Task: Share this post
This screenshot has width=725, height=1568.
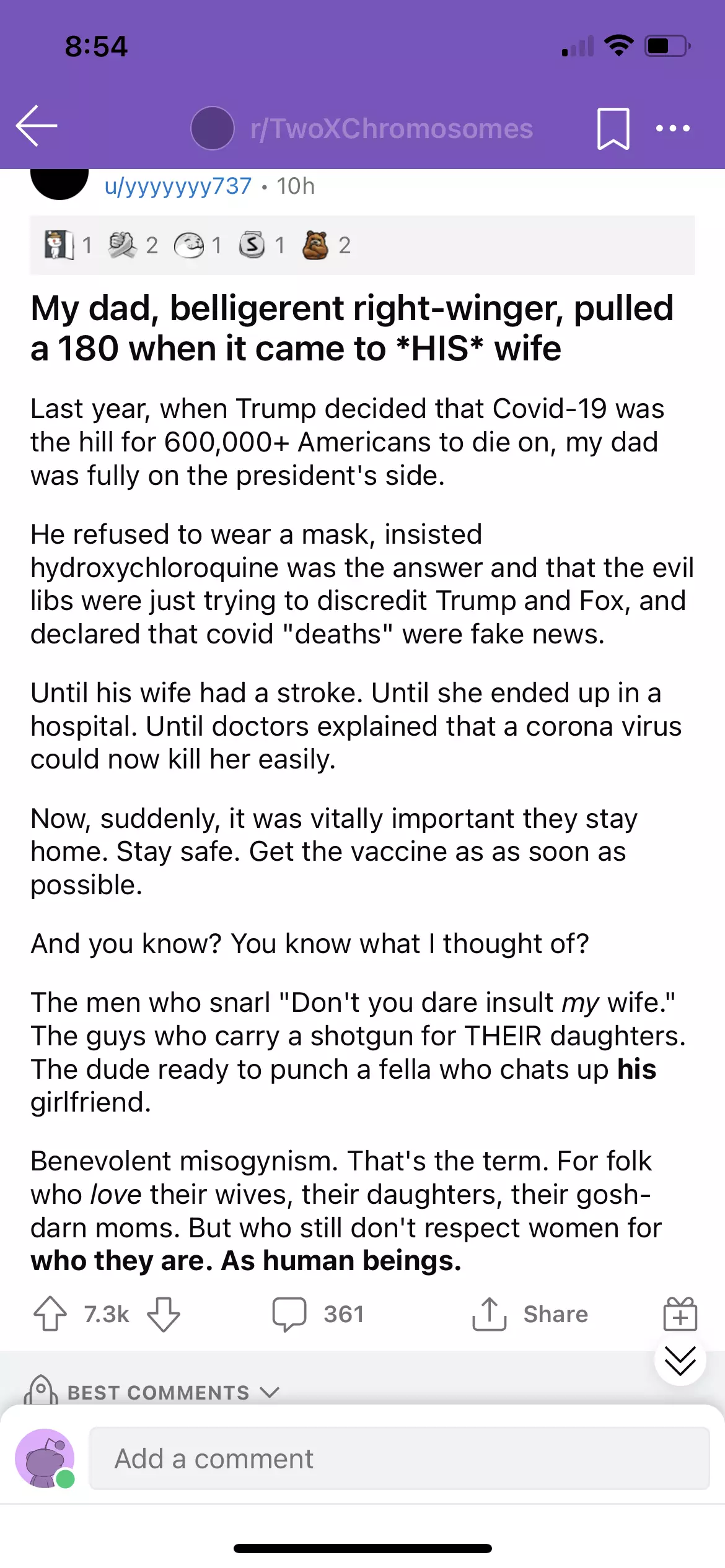Action: point(530,1313)
